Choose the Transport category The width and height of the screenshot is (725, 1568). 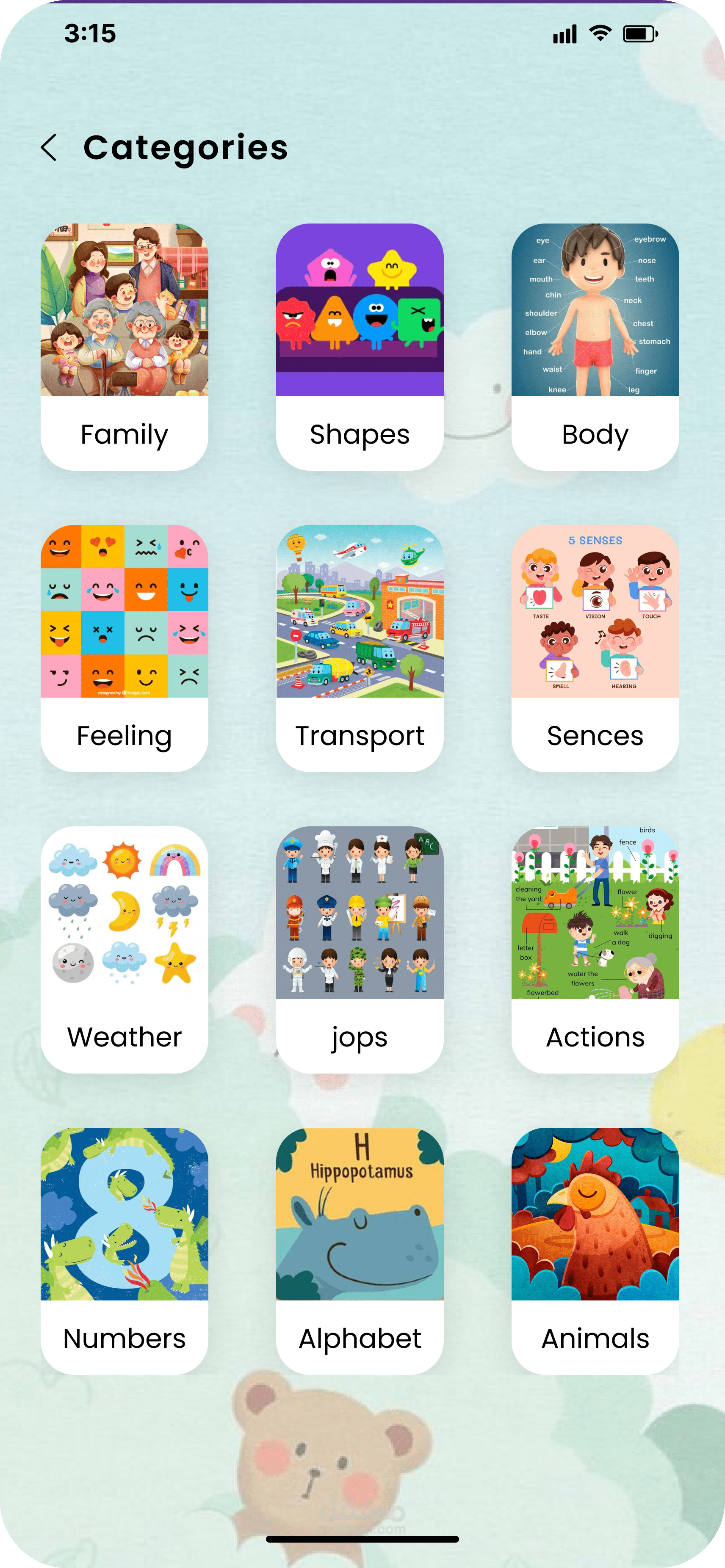(x=360, y=648)
